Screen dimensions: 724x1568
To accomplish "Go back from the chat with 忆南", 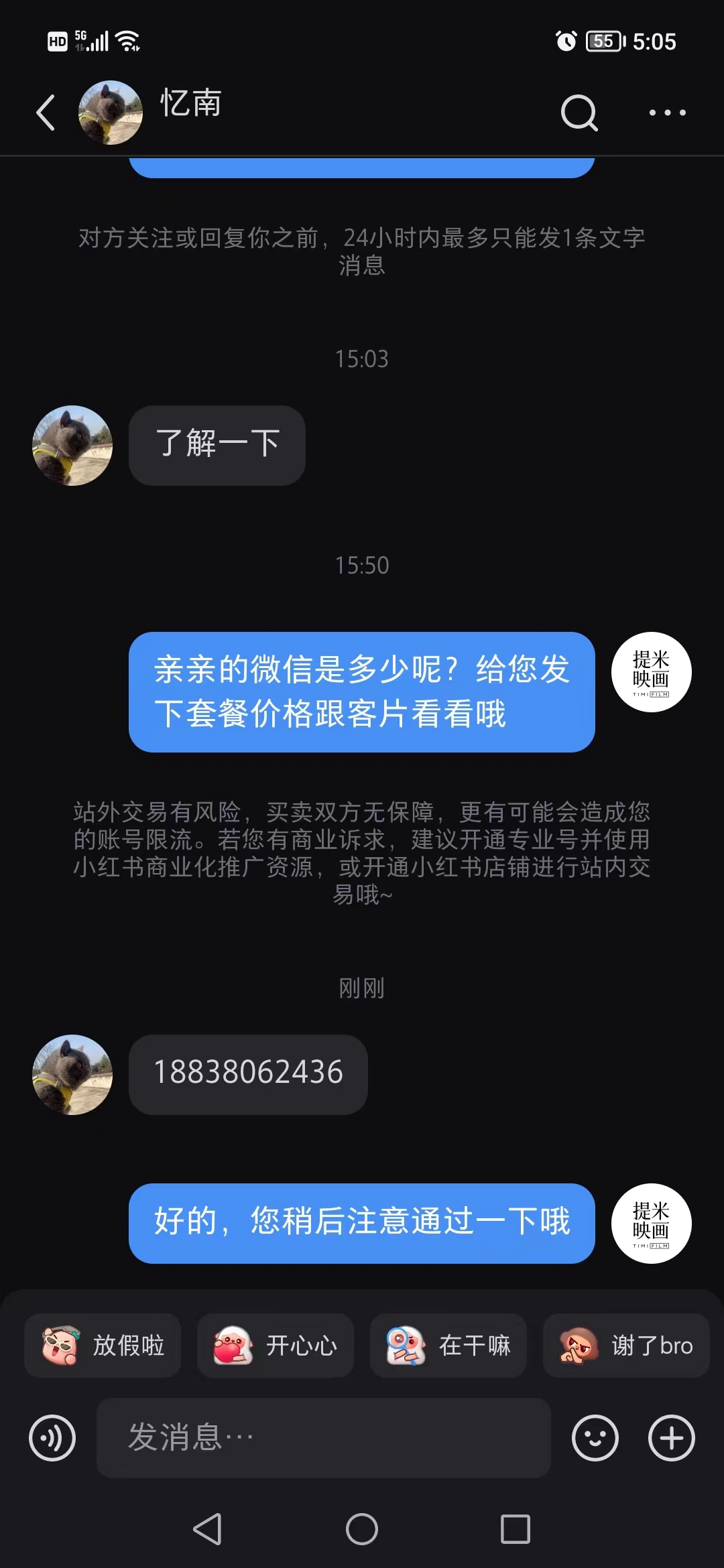I will click(46, 112).
